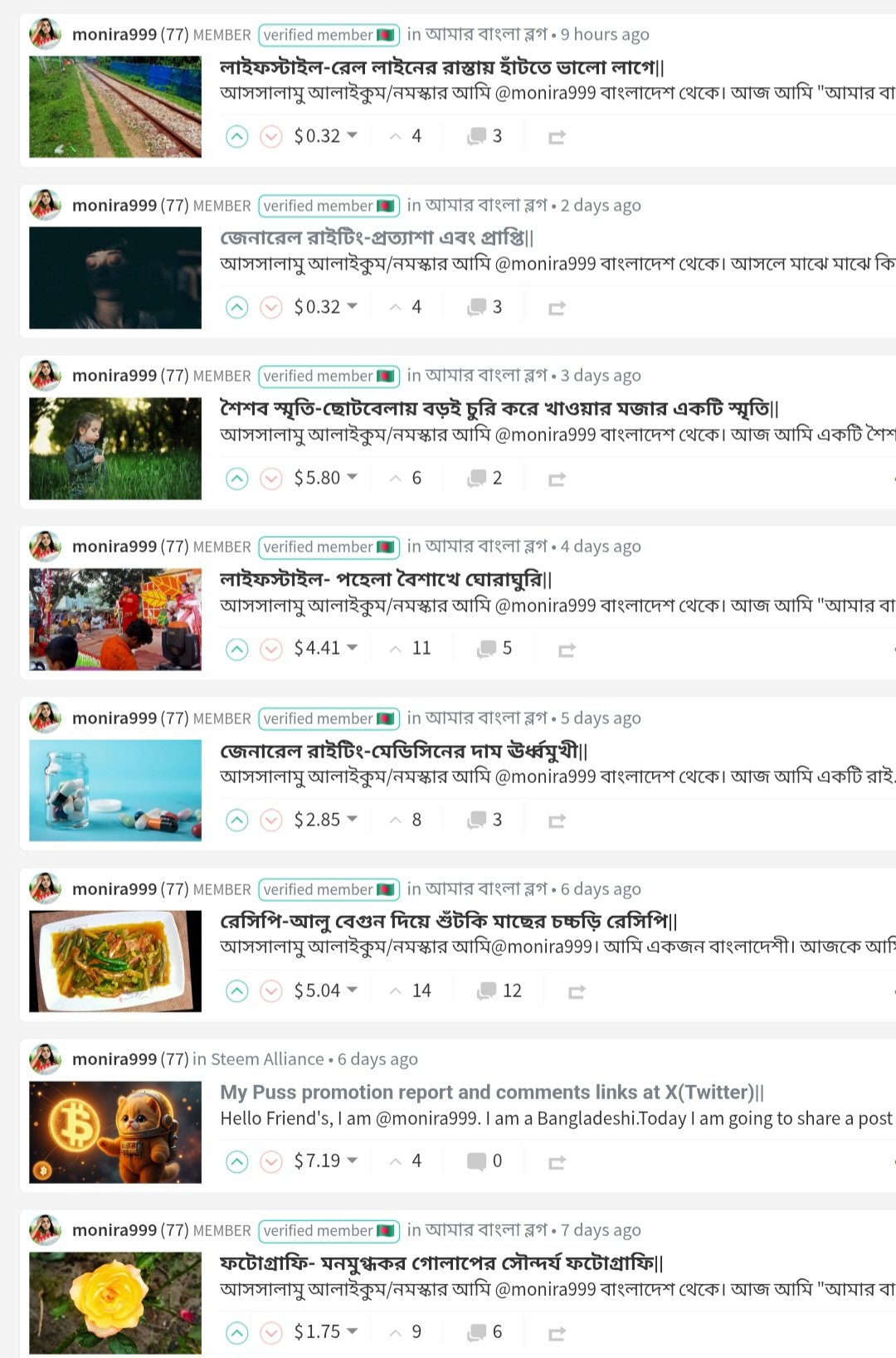
Task: Open the yellow rose photo thumbnail
Action: [x=115, y=1302]
